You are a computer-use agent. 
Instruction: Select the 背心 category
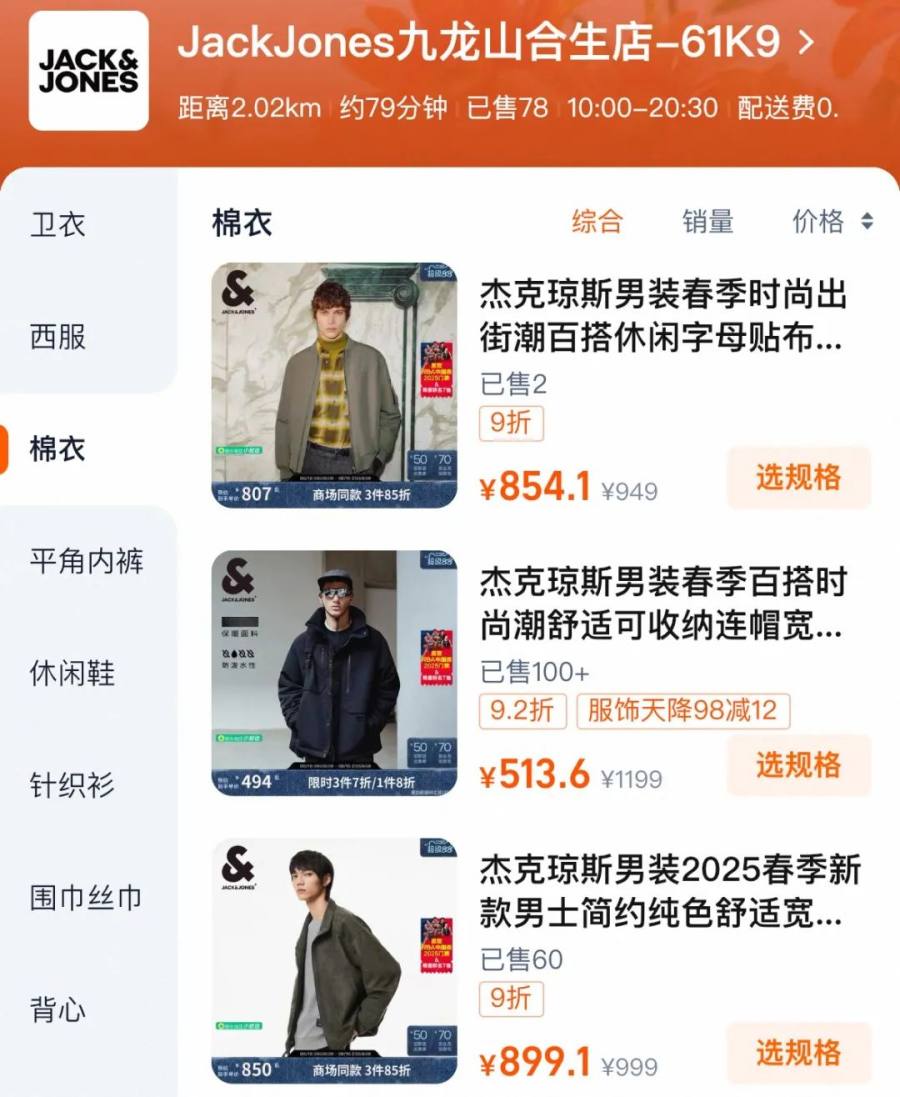(x=58, y=1009)
